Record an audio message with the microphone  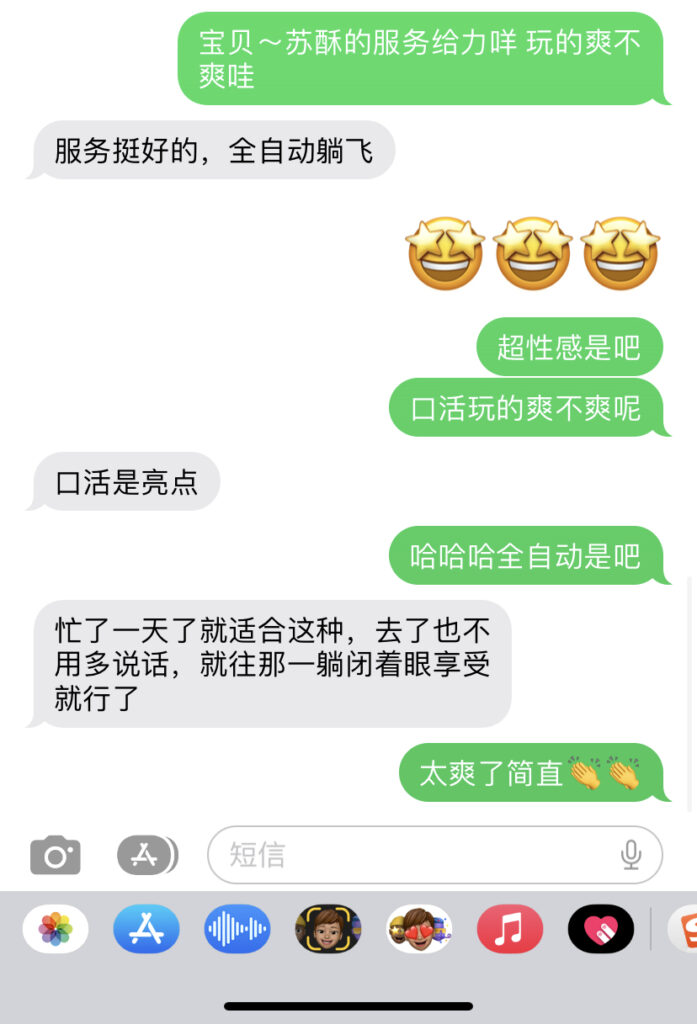(x=630, y=855)
